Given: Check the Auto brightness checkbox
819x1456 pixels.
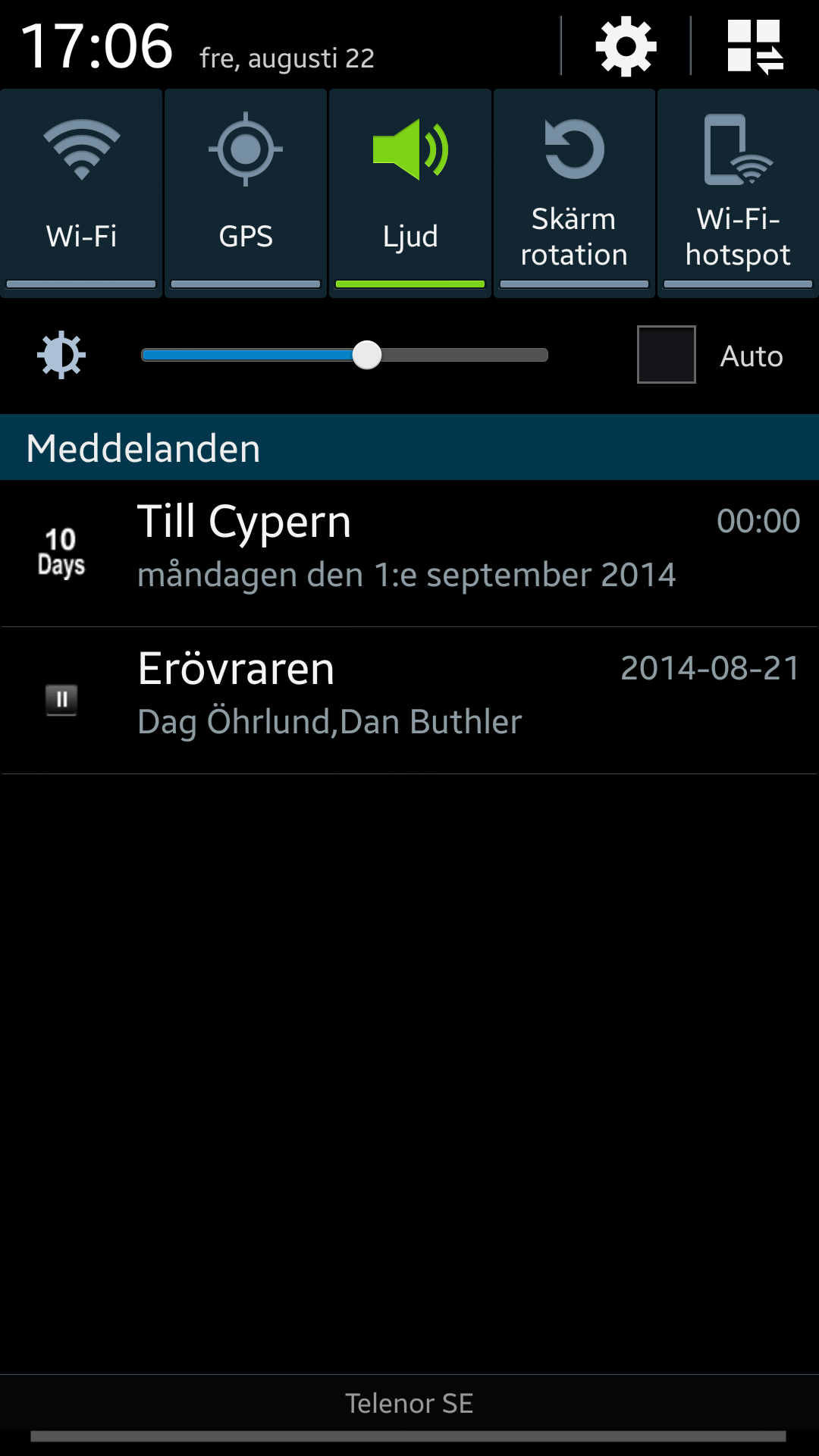Looking at the screenshot, I should pos(666,355).
